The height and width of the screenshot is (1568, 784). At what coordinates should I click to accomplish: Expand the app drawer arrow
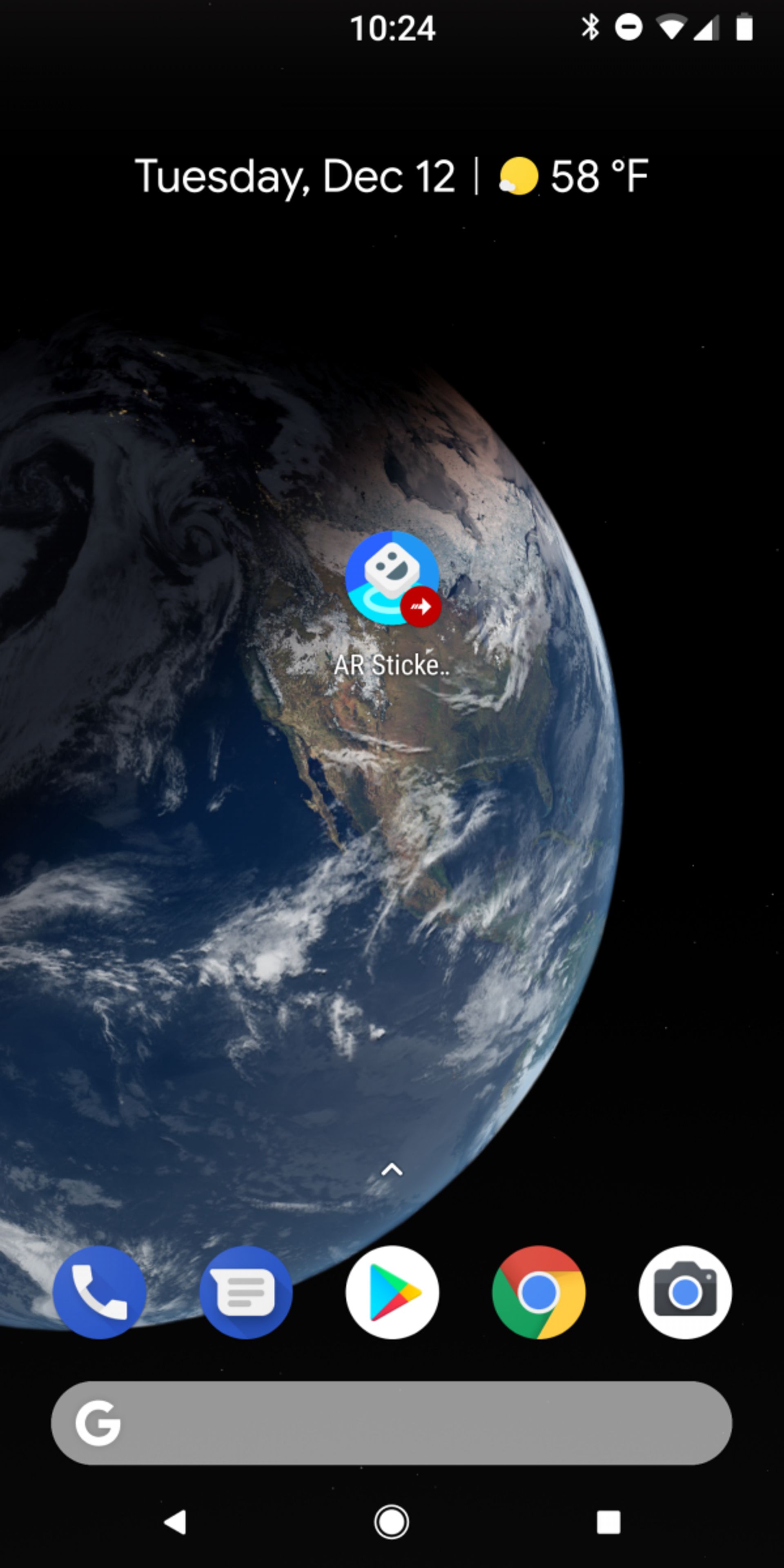pos(392,1169)
